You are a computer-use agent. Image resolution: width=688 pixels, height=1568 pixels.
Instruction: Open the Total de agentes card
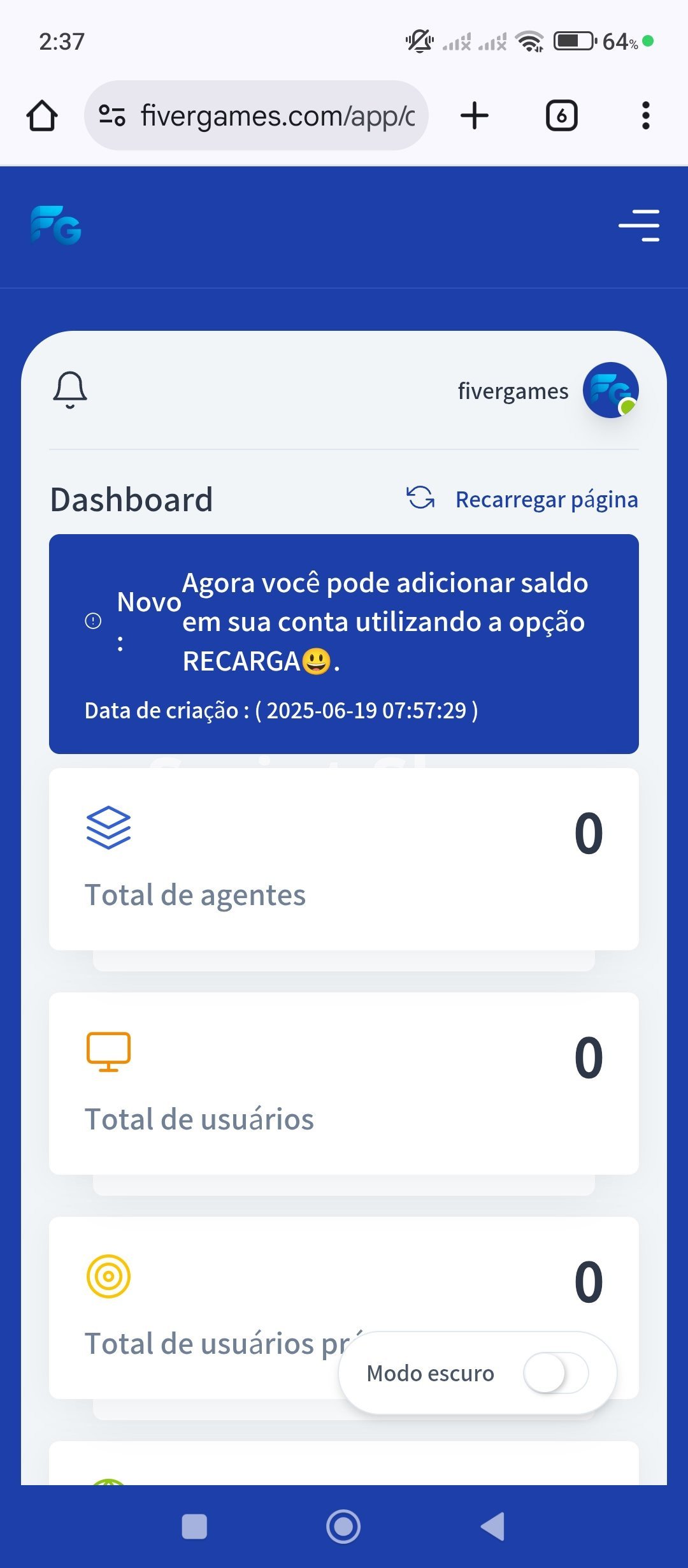pos(344,859)
